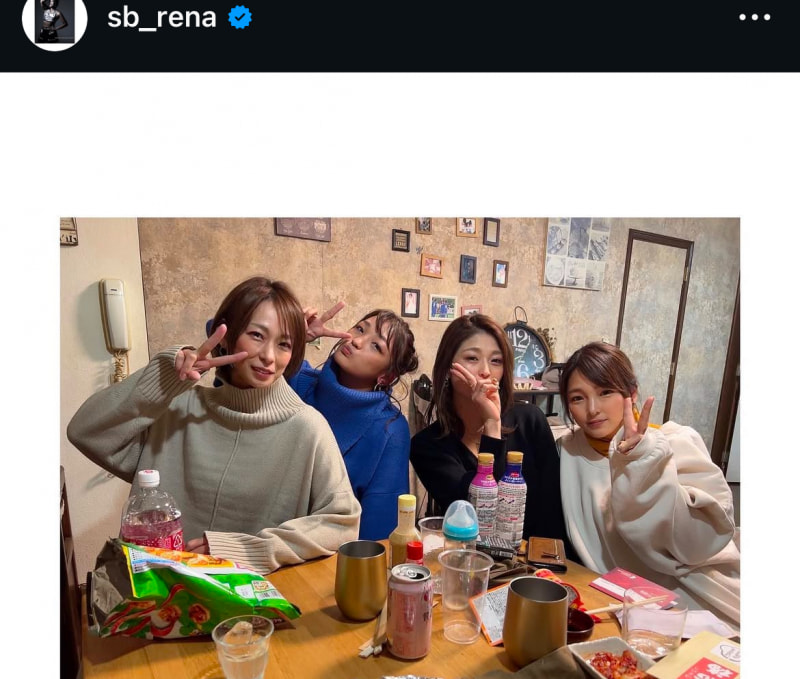Open the three-dot overflow menu
This screenshot has width=800, height=679.
[754, 17]
